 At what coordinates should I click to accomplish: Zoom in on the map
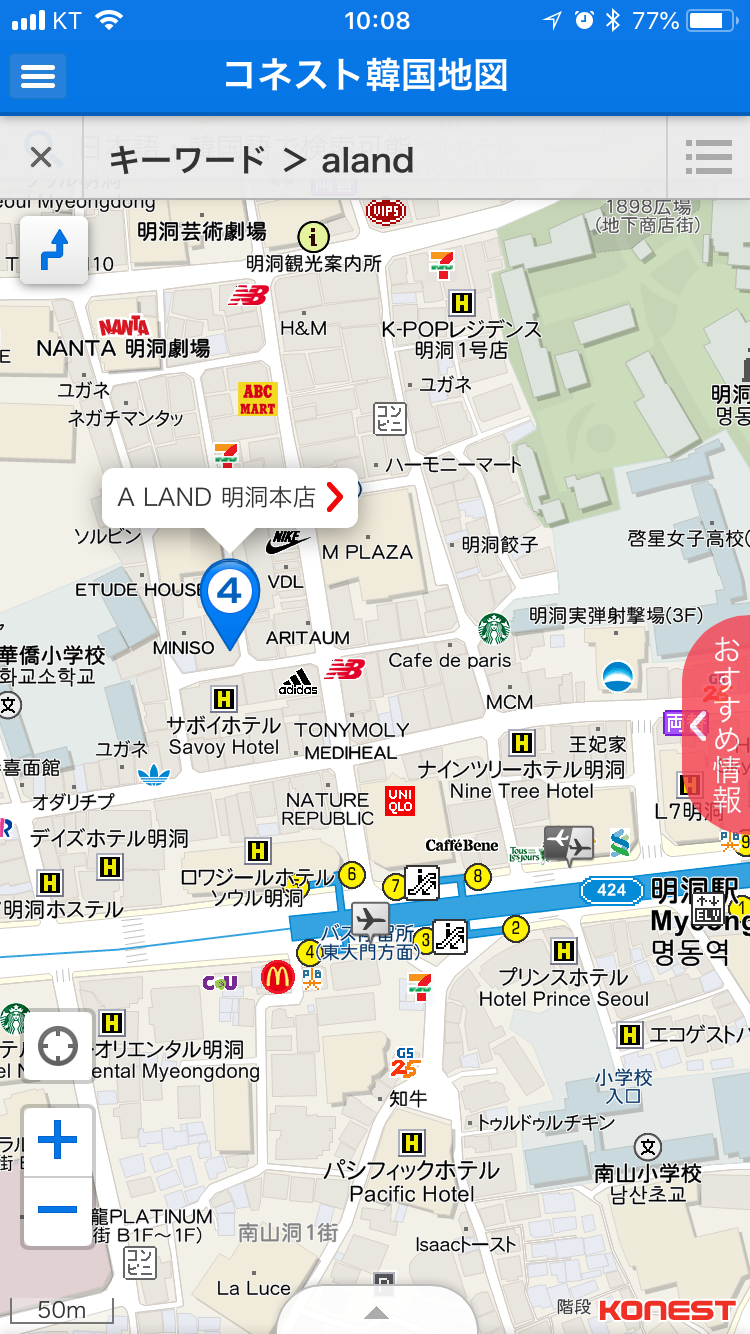58,1141
